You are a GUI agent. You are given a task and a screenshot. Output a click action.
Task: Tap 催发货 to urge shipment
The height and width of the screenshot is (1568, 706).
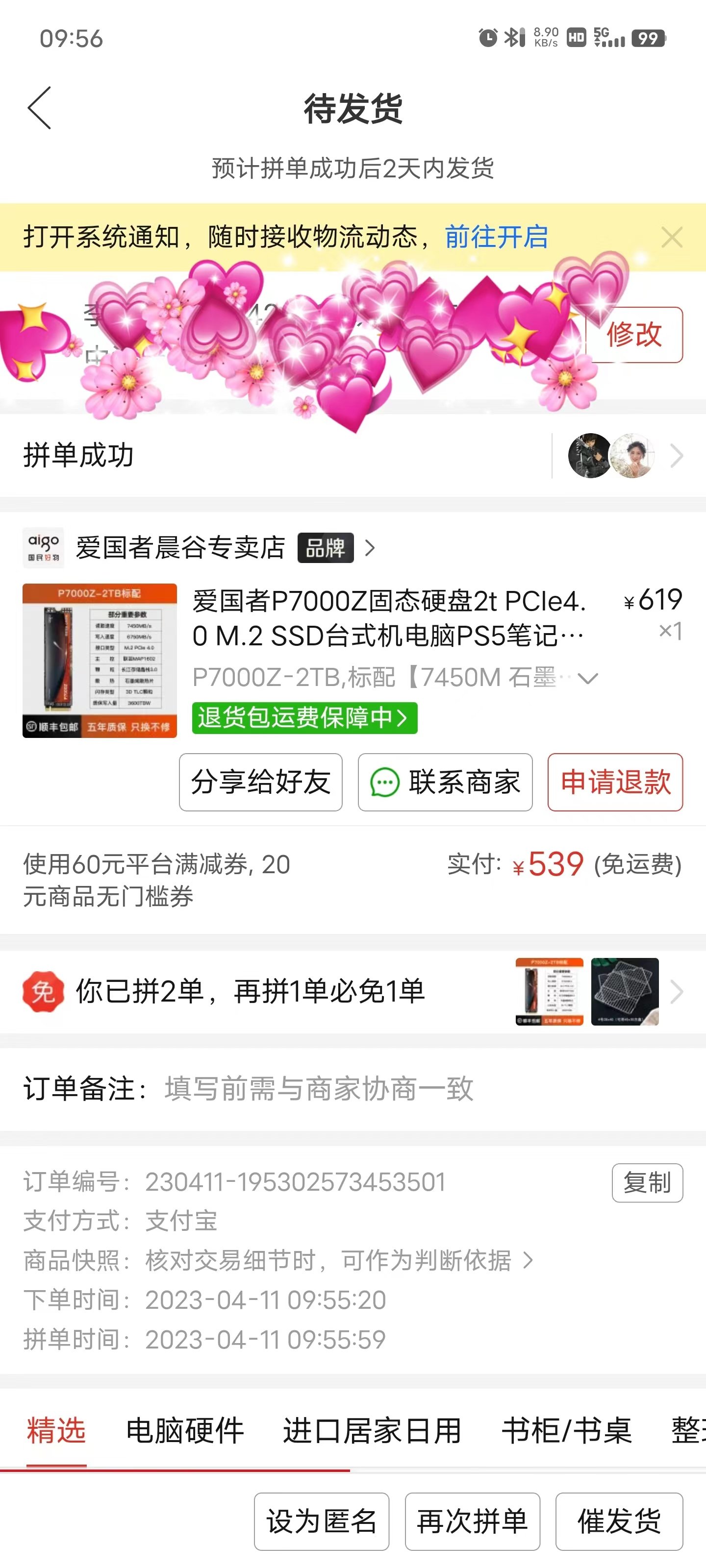[619, 1521]
